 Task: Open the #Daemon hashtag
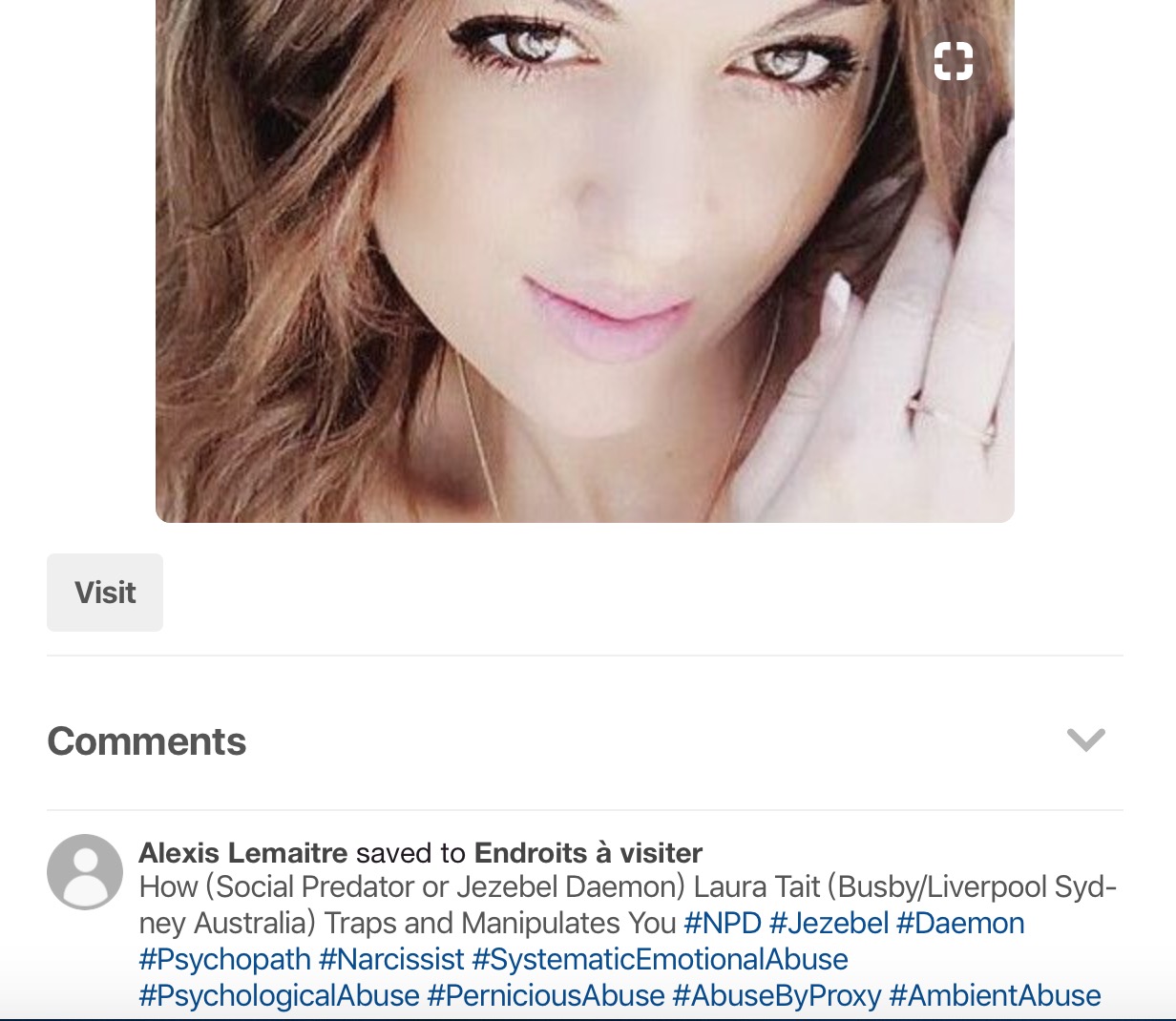tap(960, 923)
